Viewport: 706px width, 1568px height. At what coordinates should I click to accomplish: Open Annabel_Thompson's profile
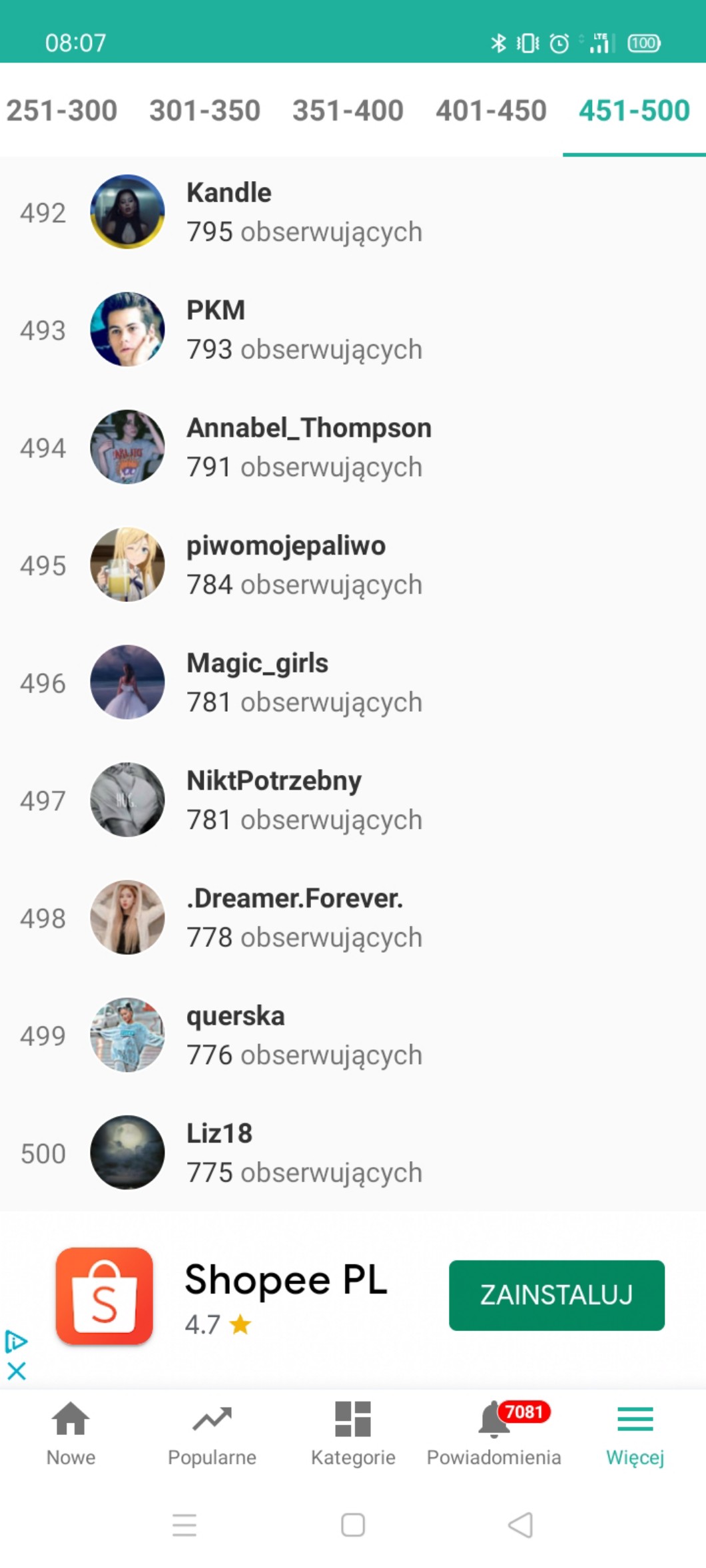(308, 447)
